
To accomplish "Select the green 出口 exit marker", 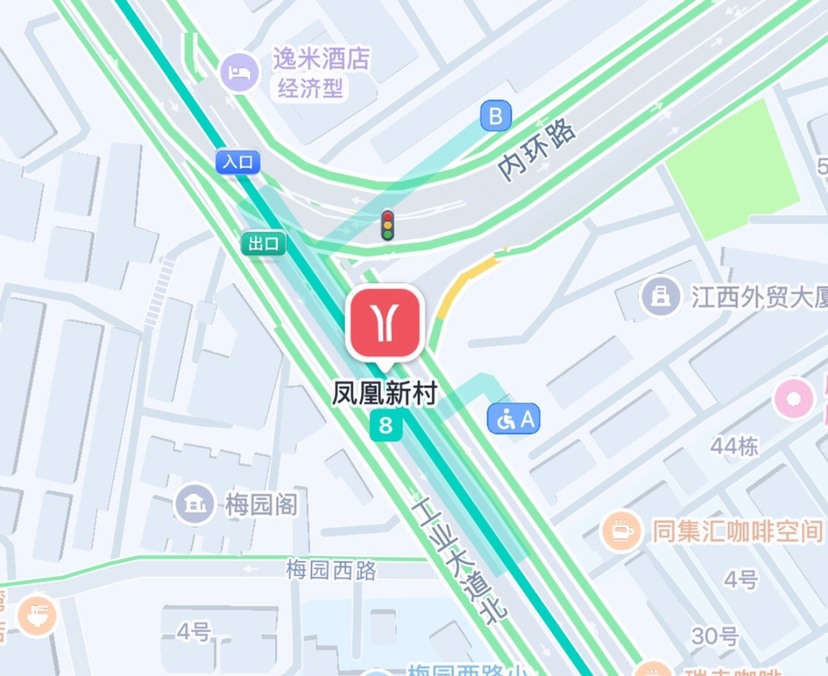I will click(264, 243).
